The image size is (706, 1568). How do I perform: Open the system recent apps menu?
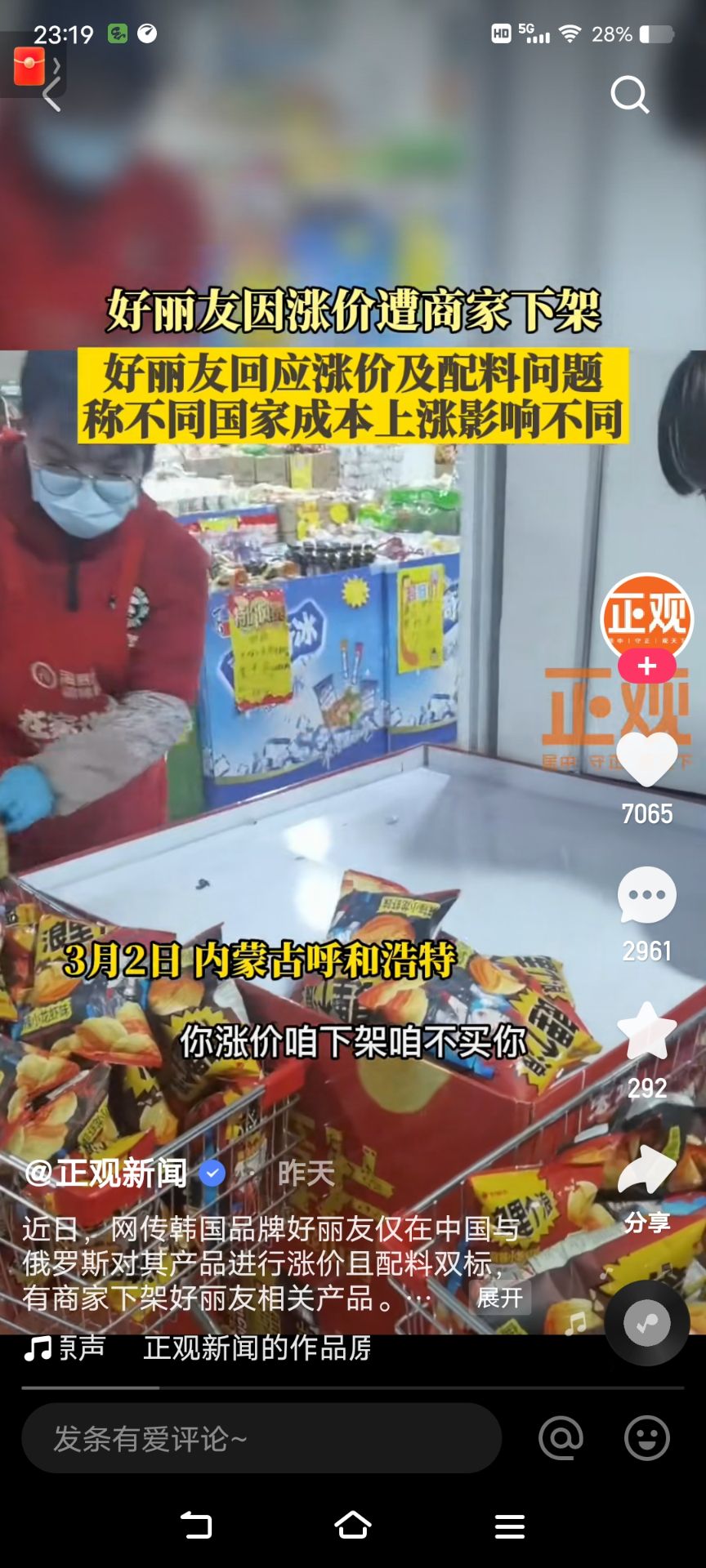pyautogui.click(x=510, y=1526)
